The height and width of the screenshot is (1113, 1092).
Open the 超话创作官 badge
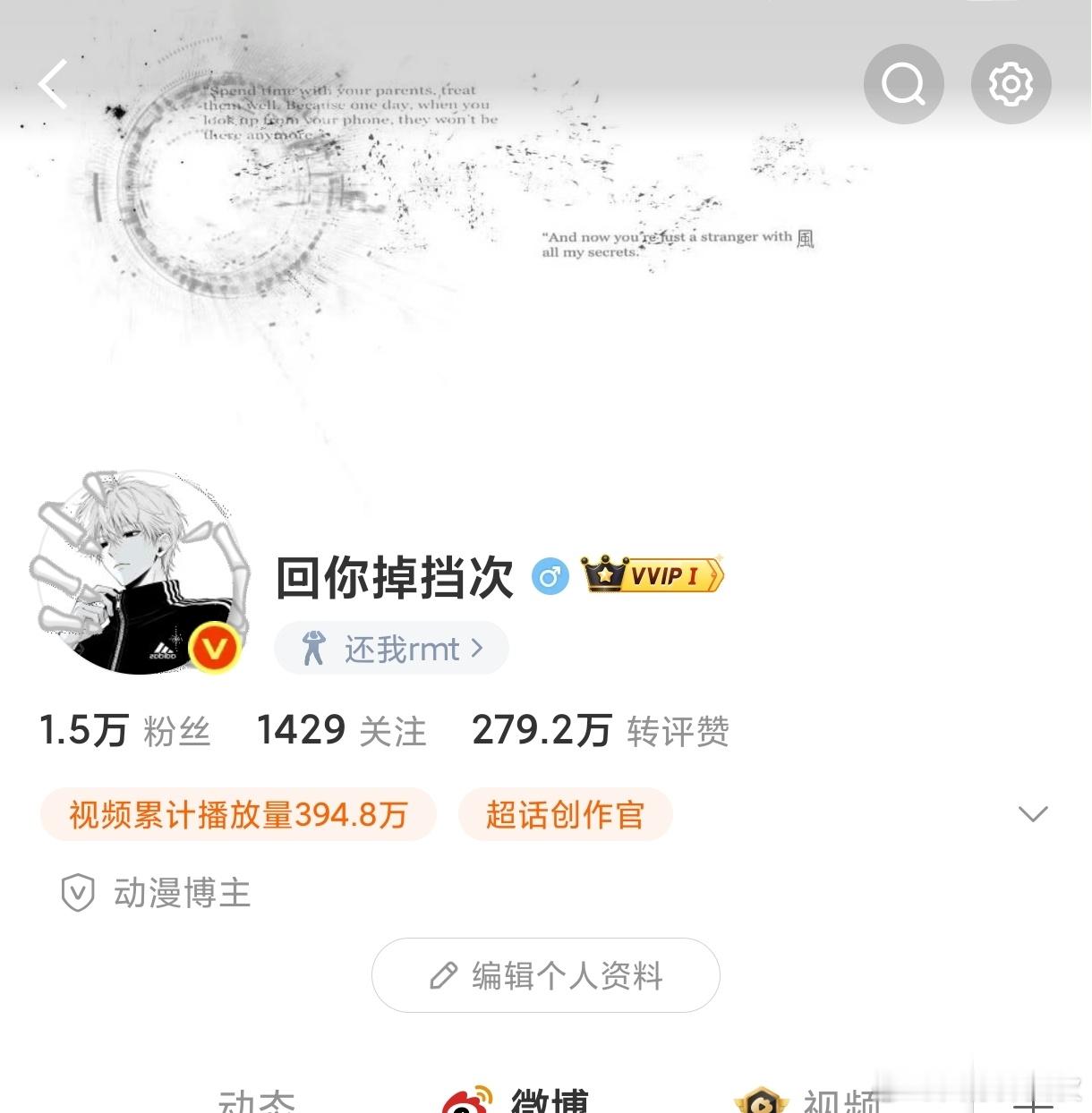point(565,814)
